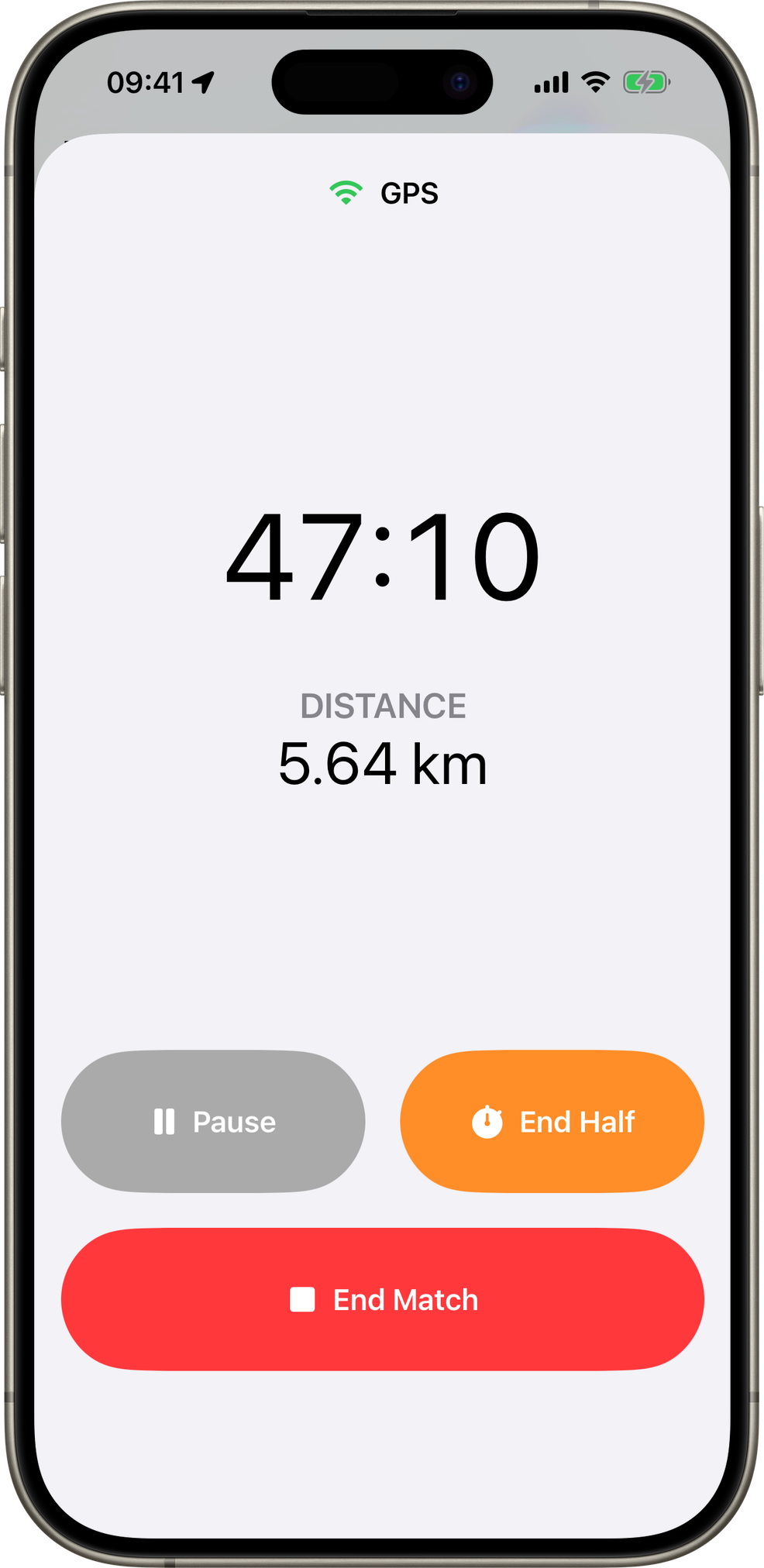The height and width of the screenshot is (1568, 764).
Task: Pause the match timer
Action: pyautogui.click(x=213, y=1121)
